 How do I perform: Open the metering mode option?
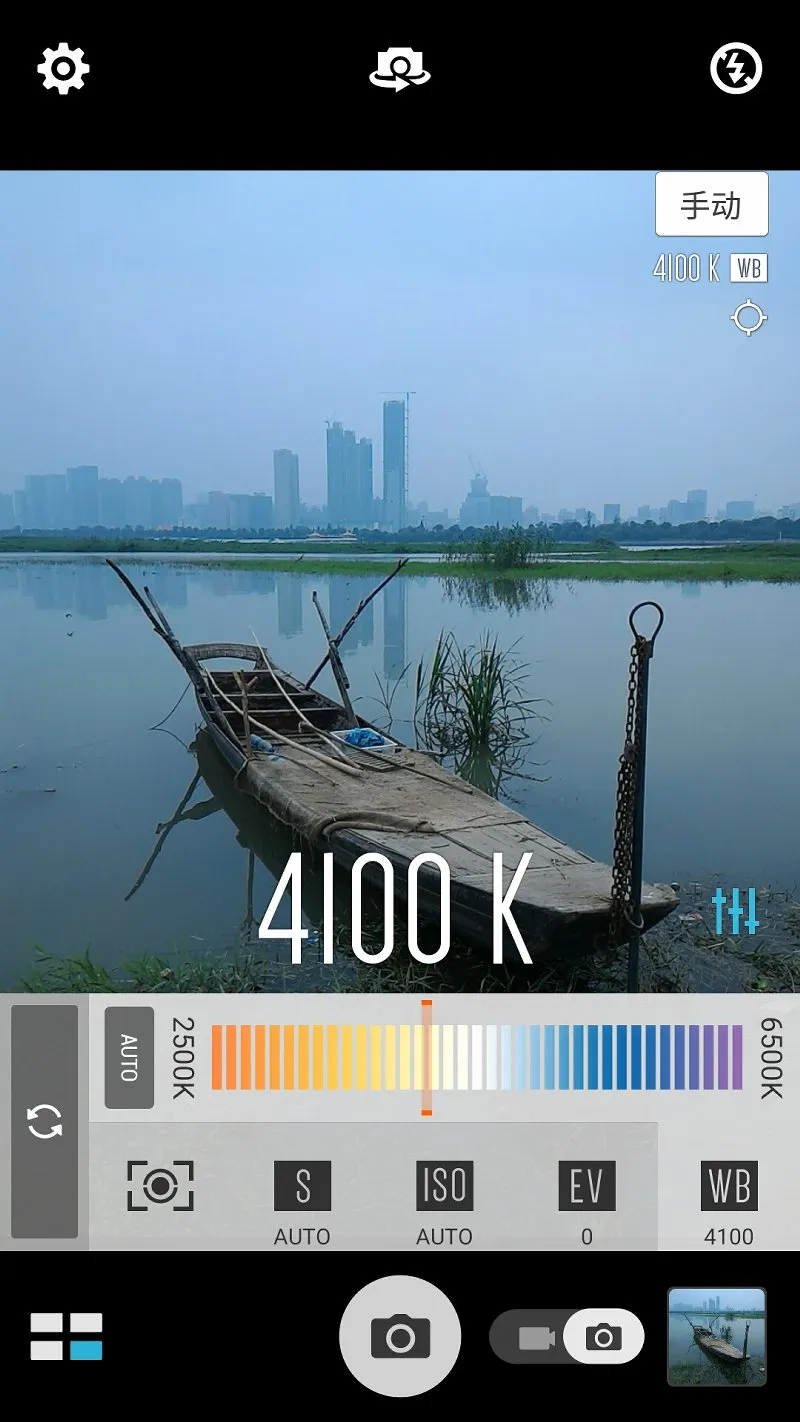point(160,1187)
